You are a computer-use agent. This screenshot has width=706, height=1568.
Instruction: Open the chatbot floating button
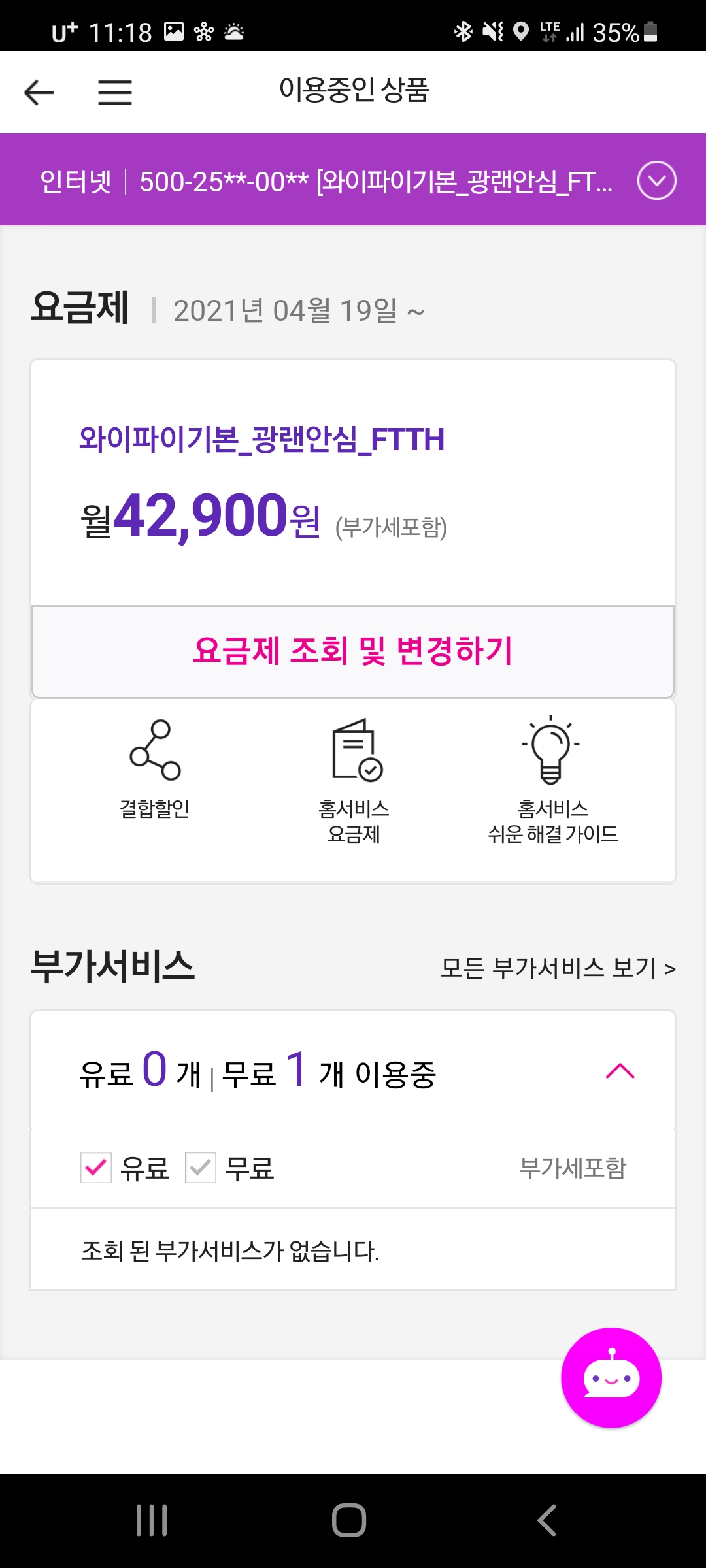pos(611,1377)
